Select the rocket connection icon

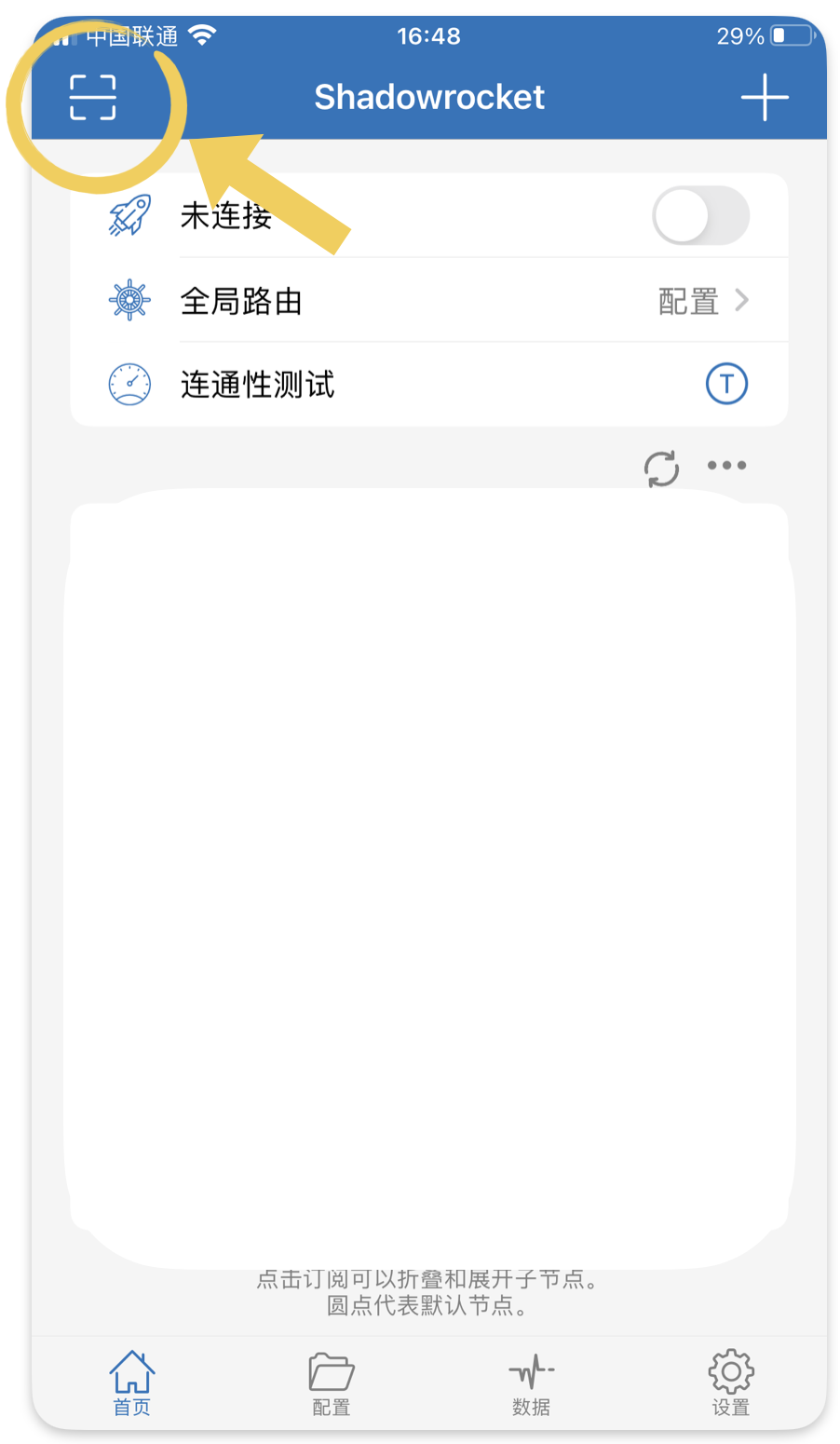130,214
